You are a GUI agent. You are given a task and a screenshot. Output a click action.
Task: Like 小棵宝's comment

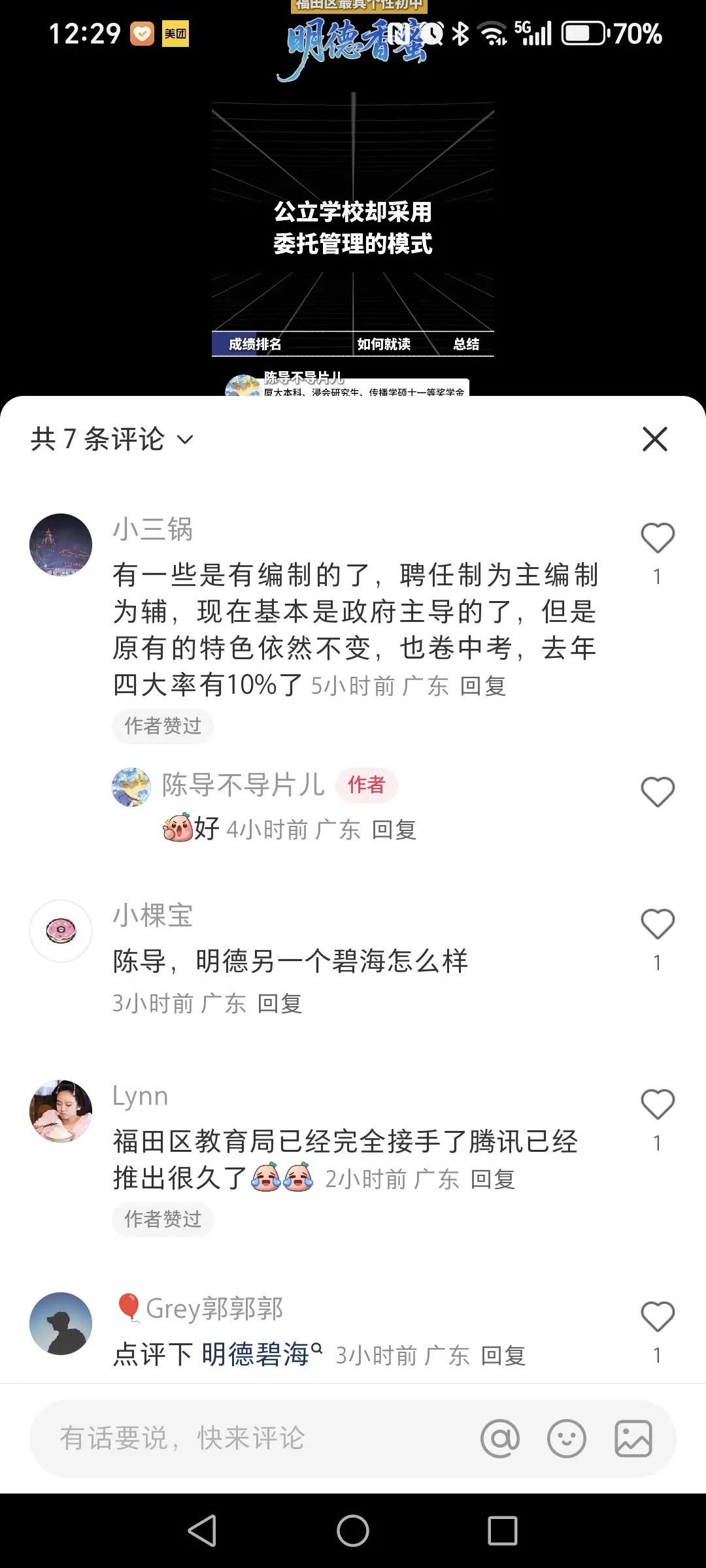click(657, 924)
